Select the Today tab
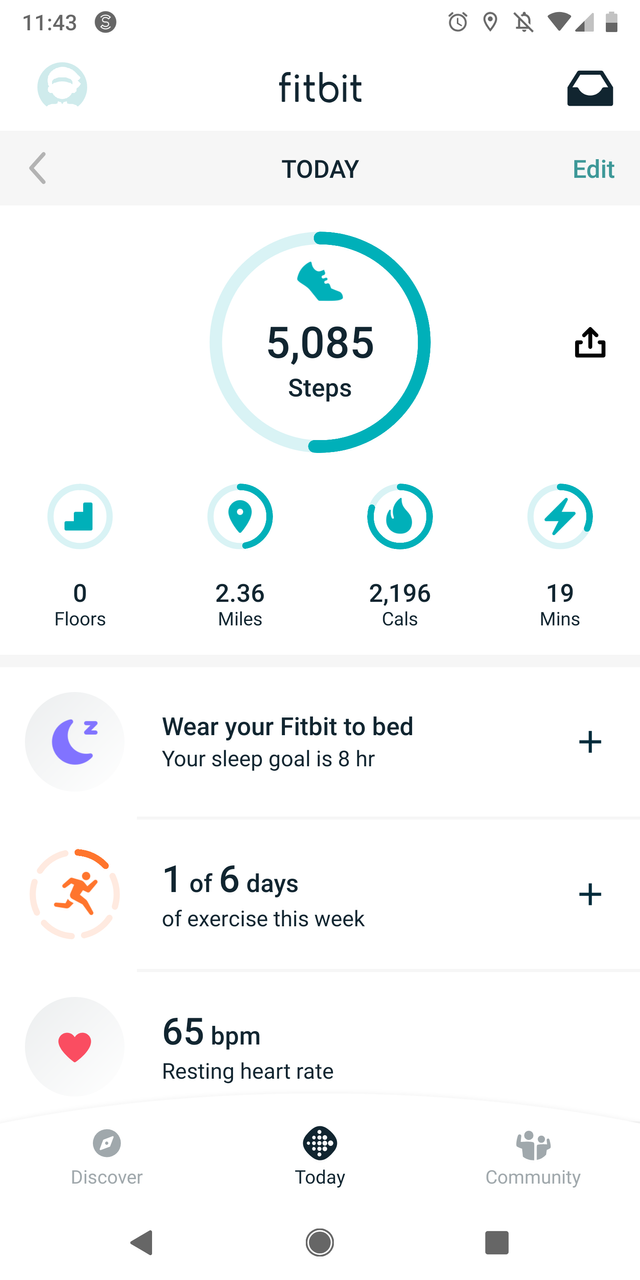The image size is (640, 1280). point(320,1157)
